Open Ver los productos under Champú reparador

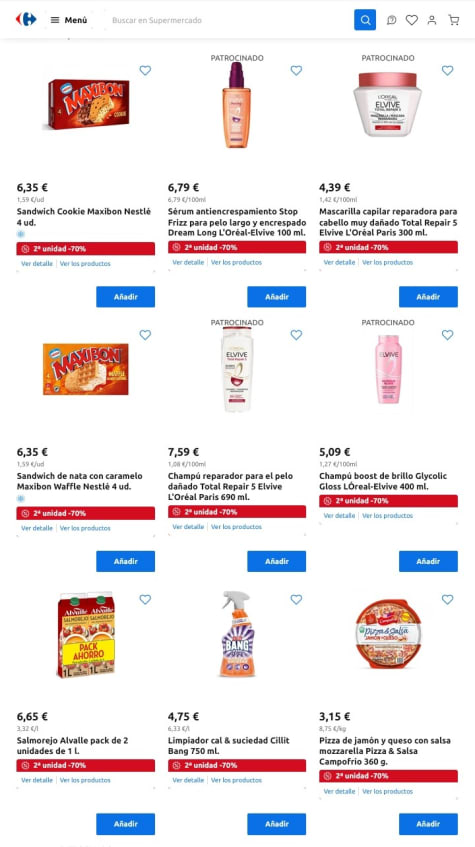click(x=236, y=527)
